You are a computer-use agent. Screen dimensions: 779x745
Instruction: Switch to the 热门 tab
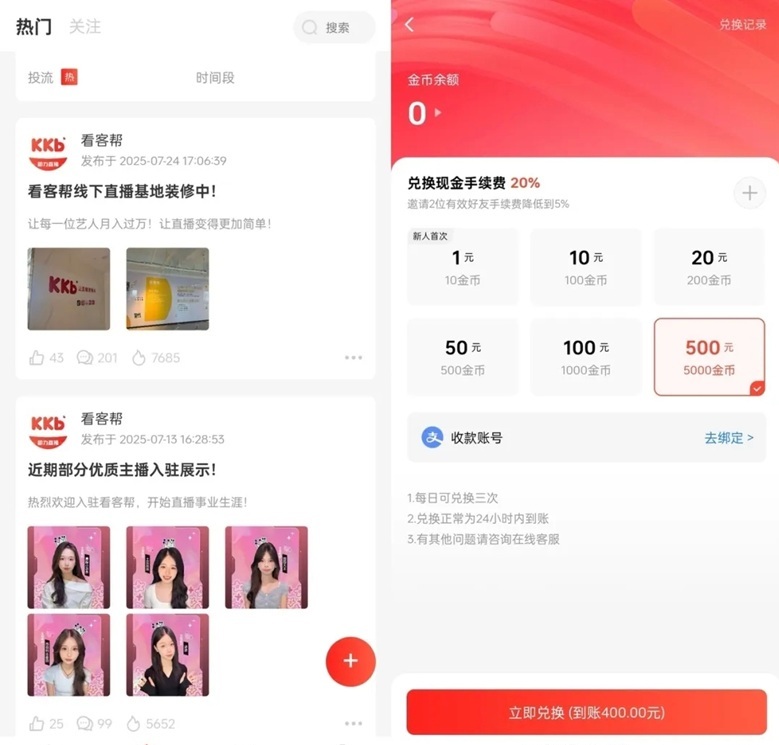pyautogui.click(x=33, y=27)
